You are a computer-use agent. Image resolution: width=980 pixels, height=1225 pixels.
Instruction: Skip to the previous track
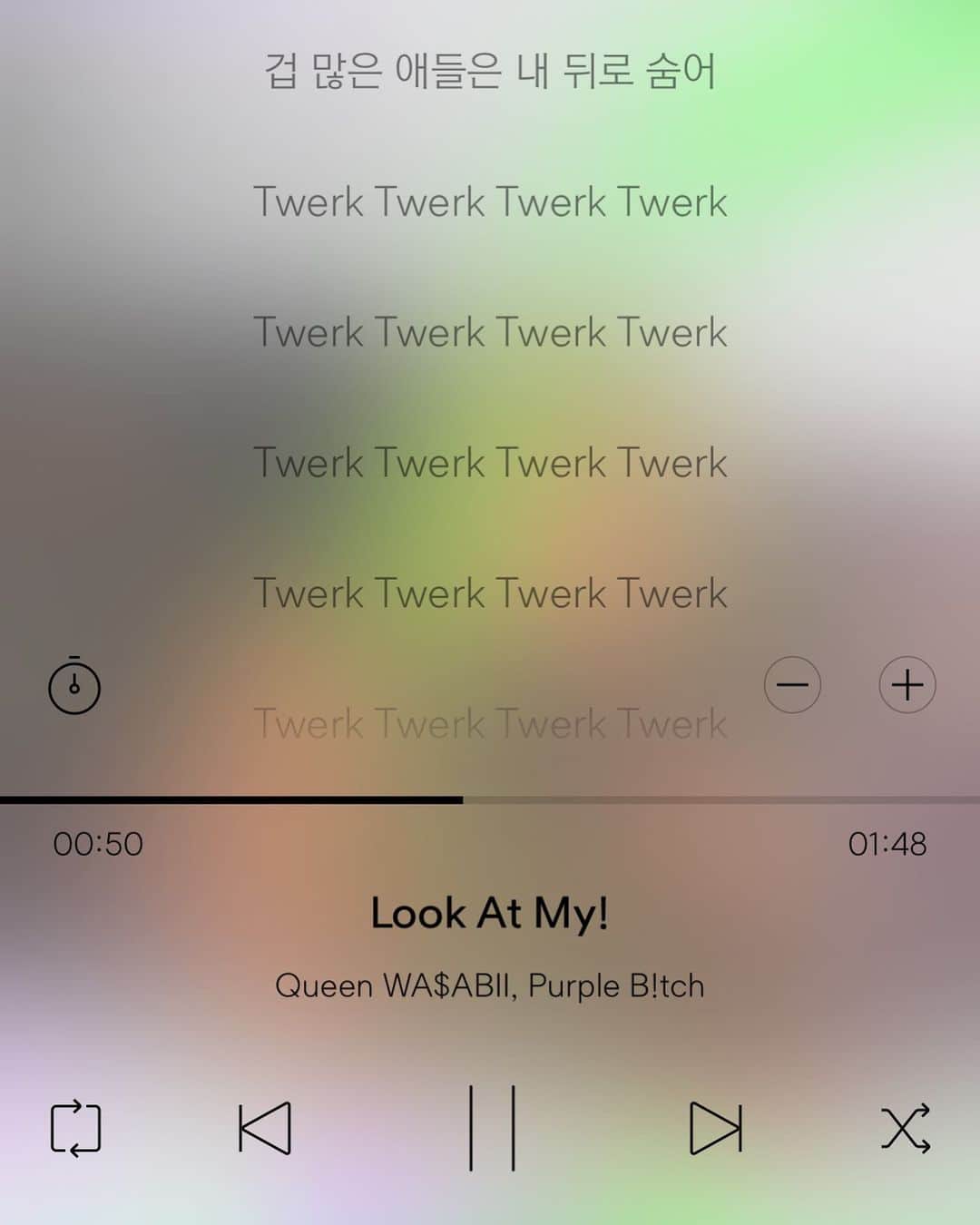264,1129
